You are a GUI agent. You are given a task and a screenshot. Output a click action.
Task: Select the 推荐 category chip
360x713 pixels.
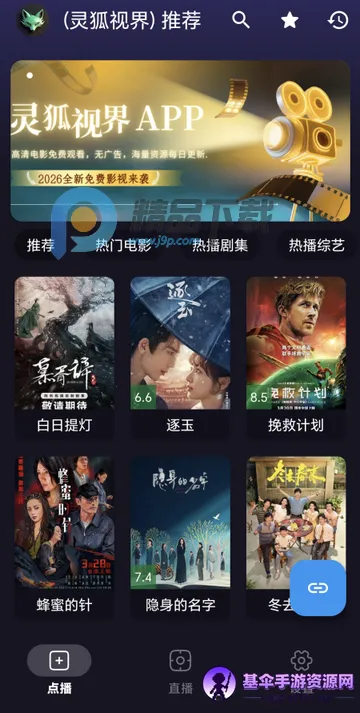[x=40, y=246]
